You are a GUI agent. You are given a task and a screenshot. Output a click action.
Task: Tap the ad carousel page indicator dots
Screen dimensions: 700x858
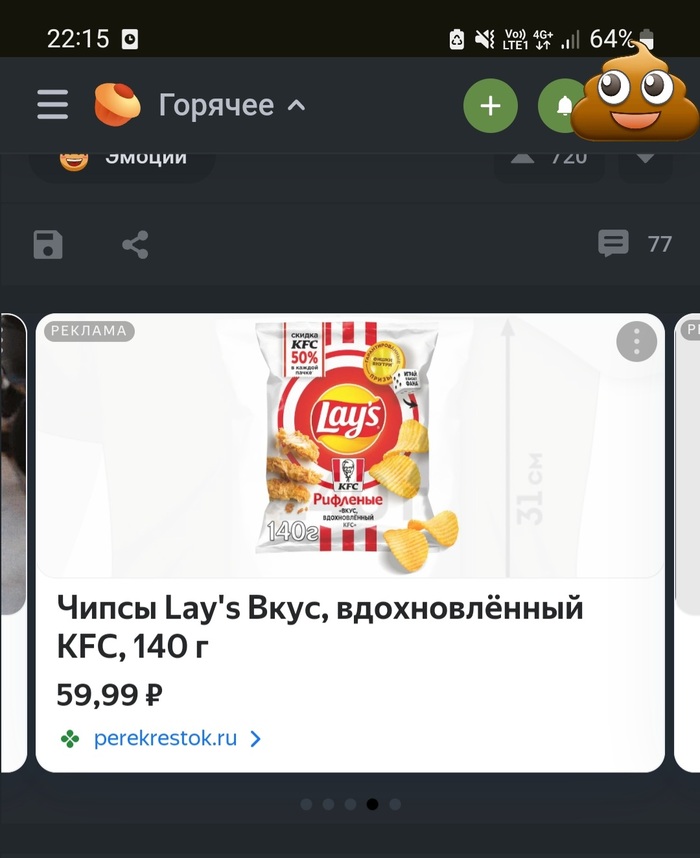point(350,804)
